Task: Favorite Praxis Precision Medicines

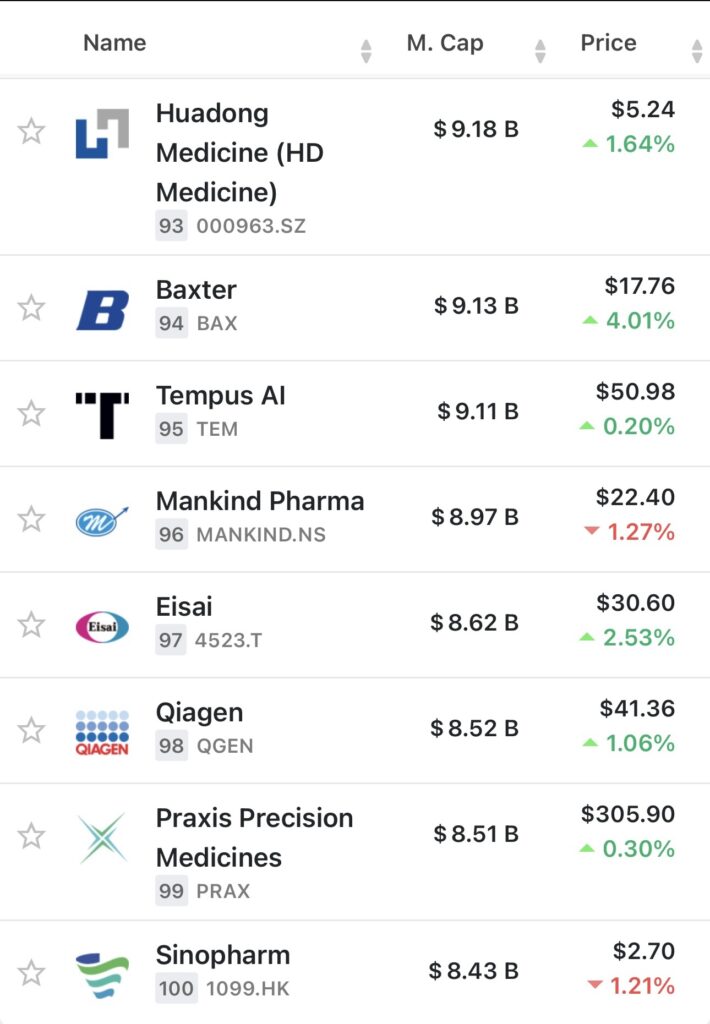Action: tap(32, 836)
